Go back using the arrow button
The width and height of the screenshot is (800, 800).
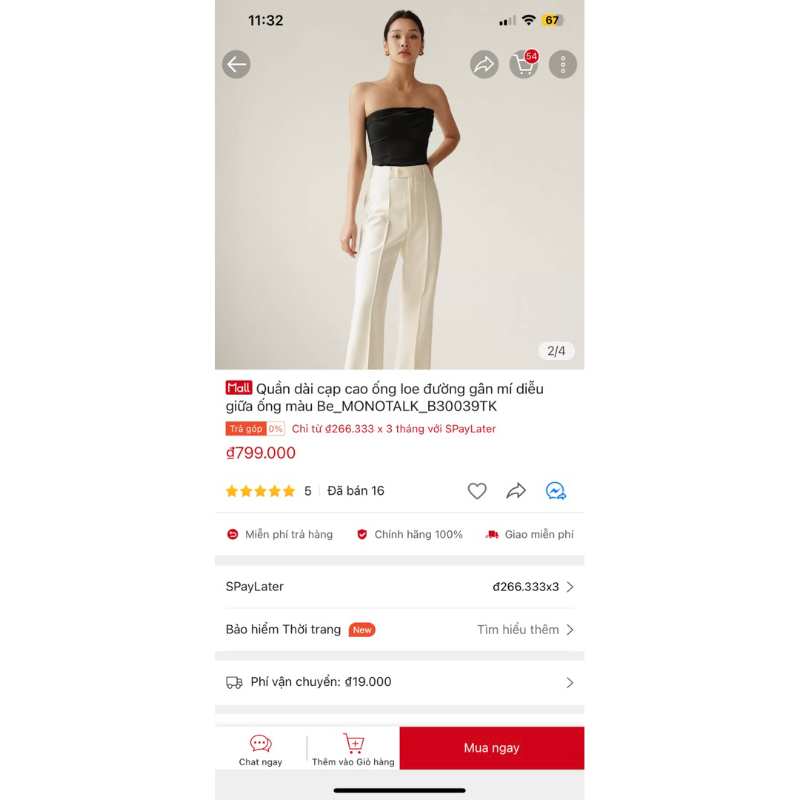[236, 65]
